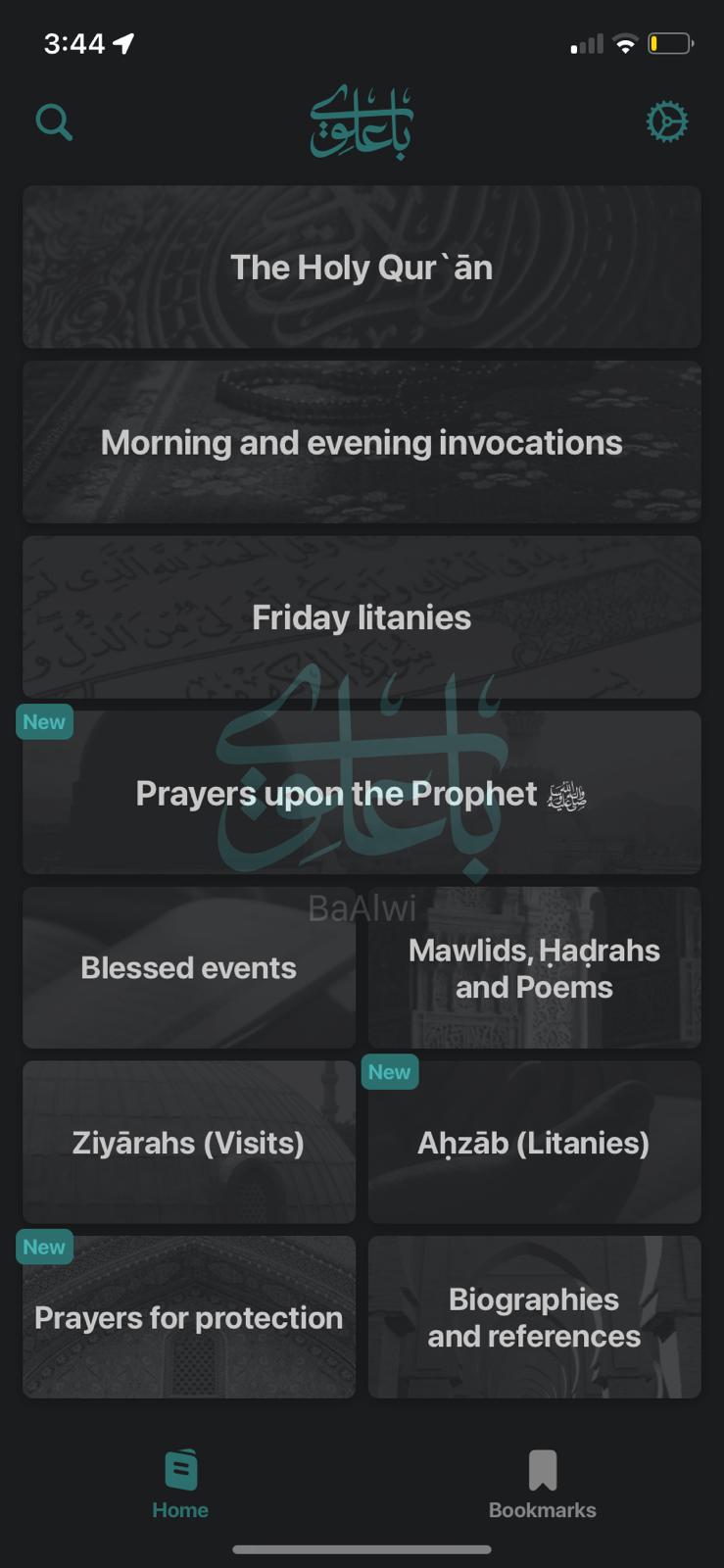Open the Blessed events tile
Viewport: 724px width, 1568px height.
(x=189, y=967)
